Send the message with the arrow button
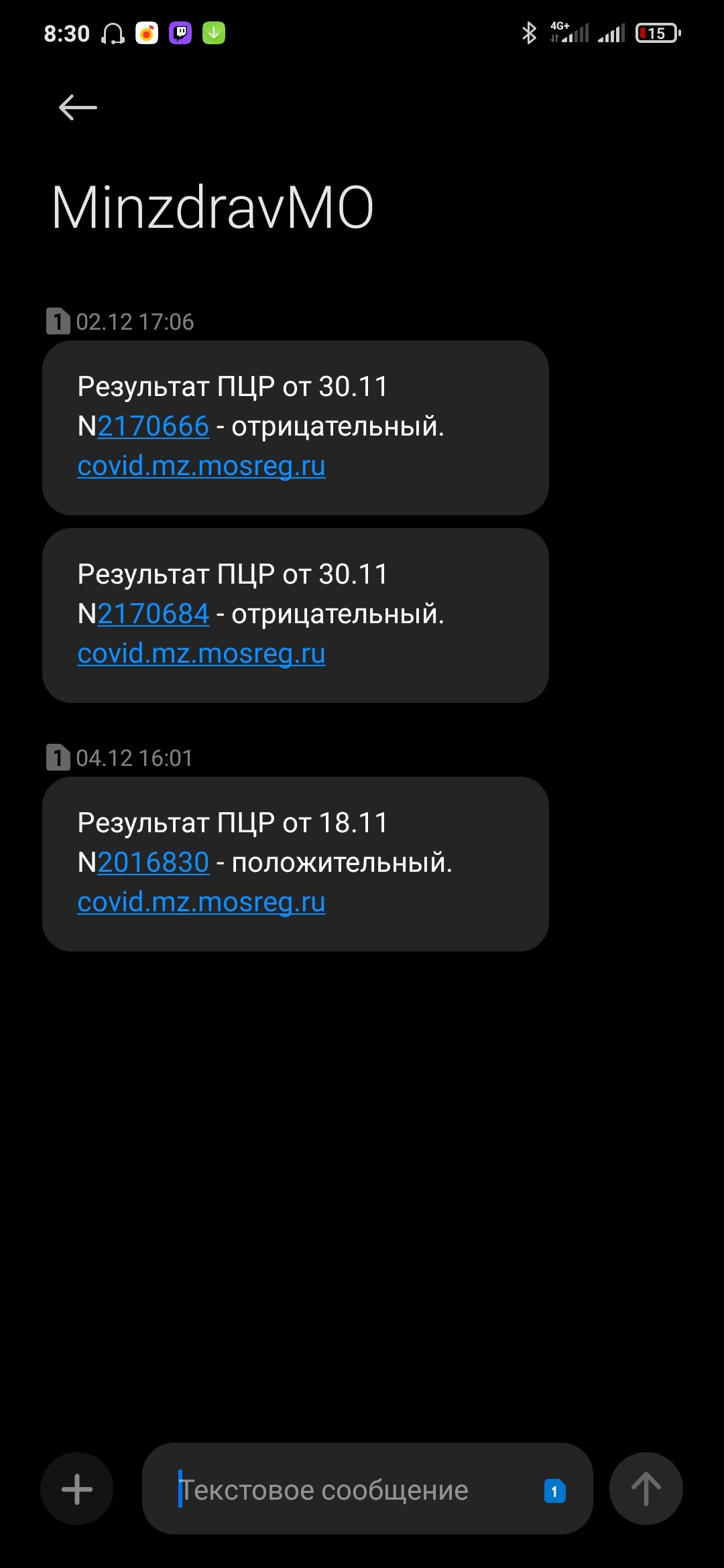 tap(646, 1489)
